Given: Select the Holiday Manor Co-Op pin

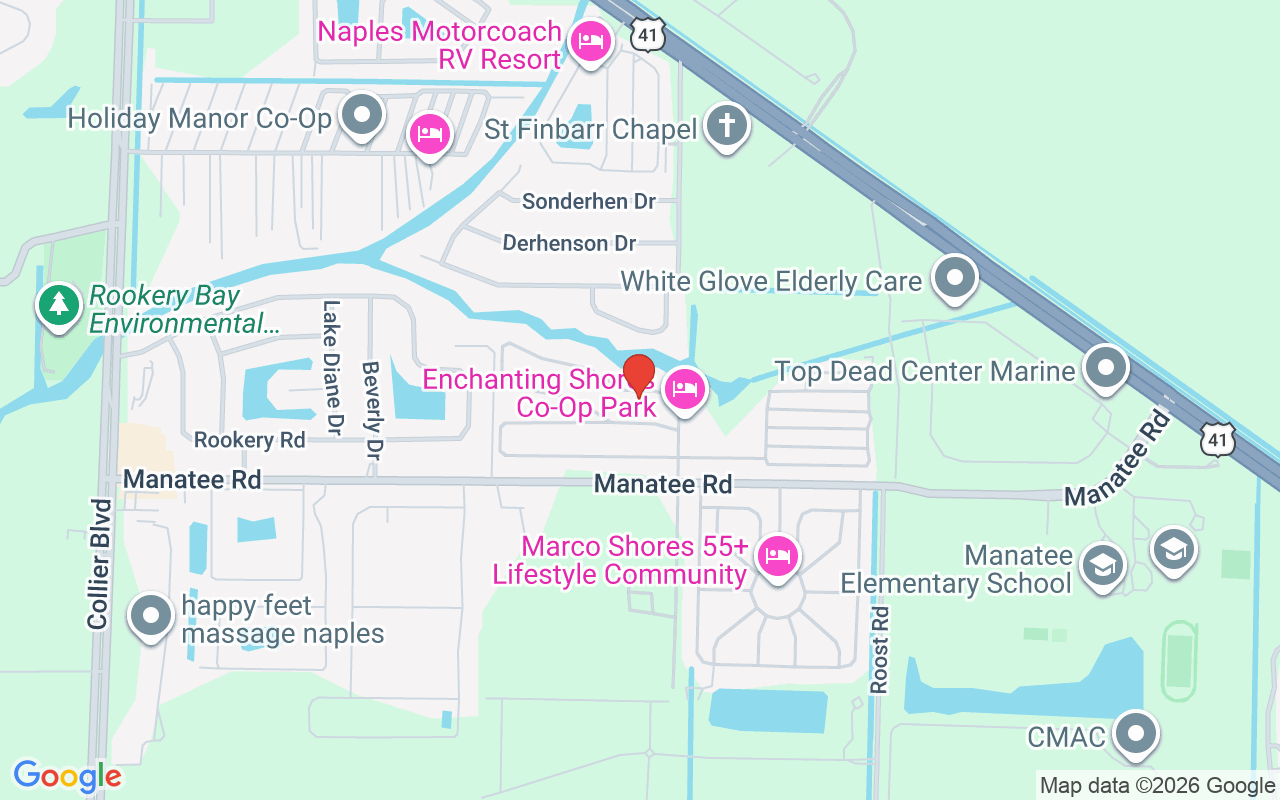Looking at the screenshot, I should coord(361,115).
